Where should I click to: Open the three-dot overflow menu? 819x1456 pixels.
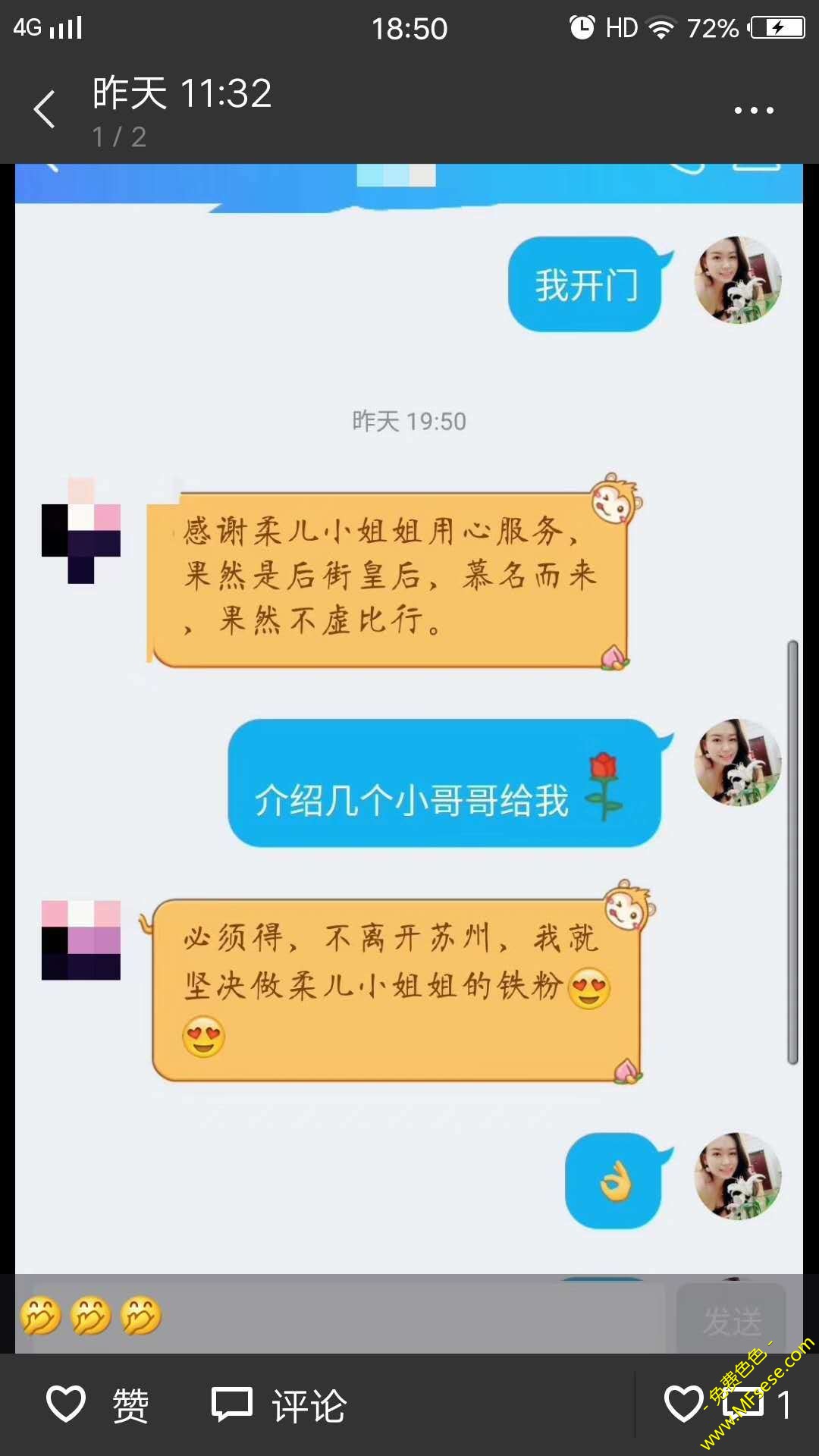pos(754,111)
